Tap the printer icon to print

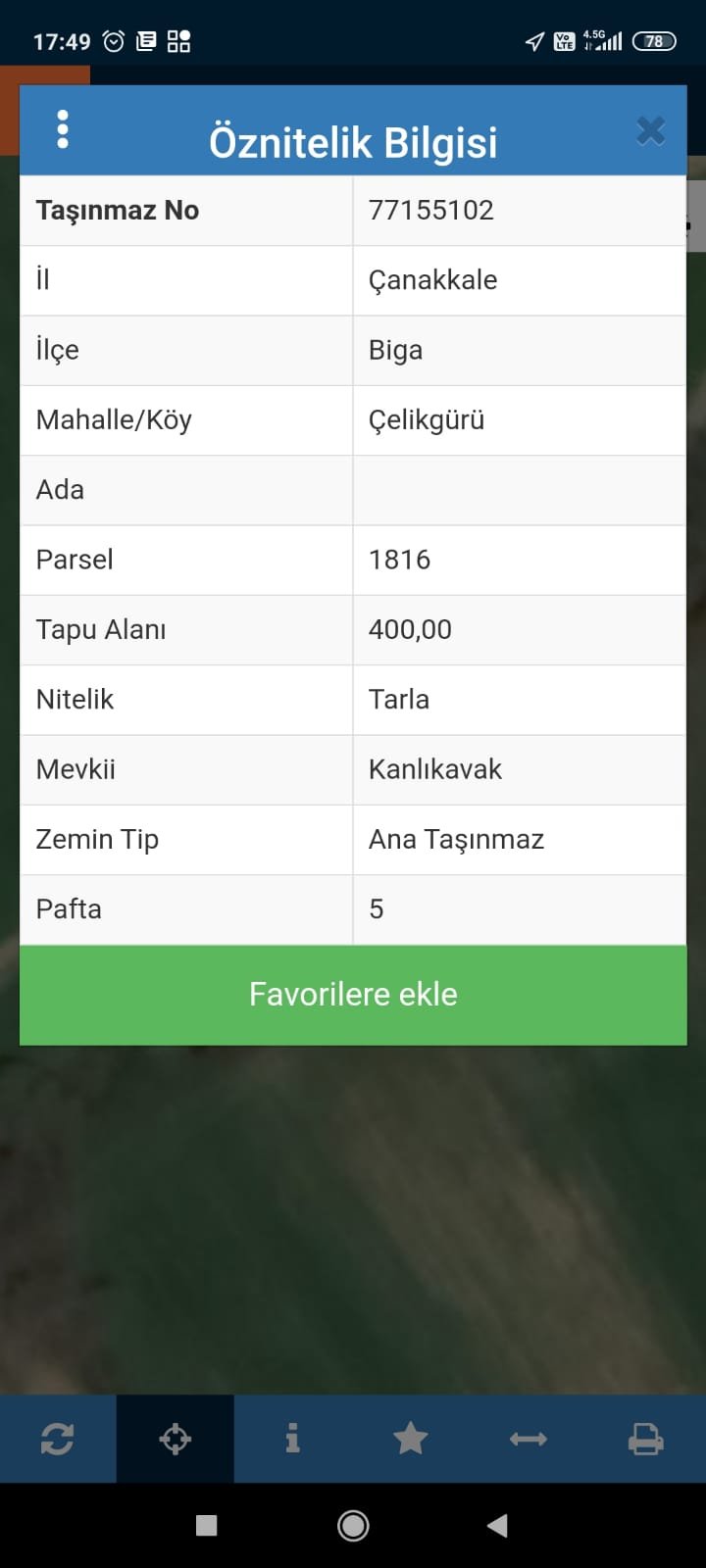coord(645,1439)
